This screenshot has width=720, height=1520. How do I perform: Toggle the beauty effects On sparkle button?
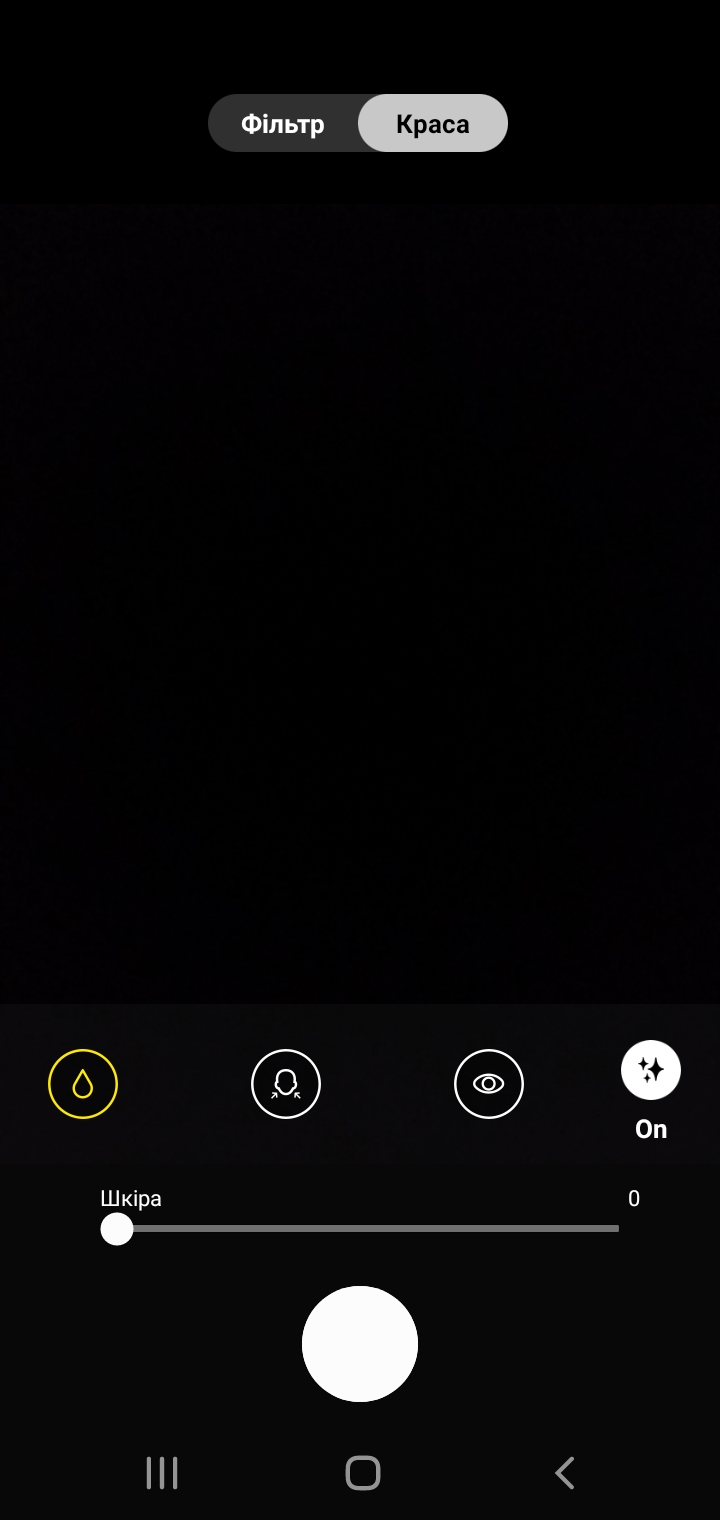pyautogui.click(x=651, y=1071)
